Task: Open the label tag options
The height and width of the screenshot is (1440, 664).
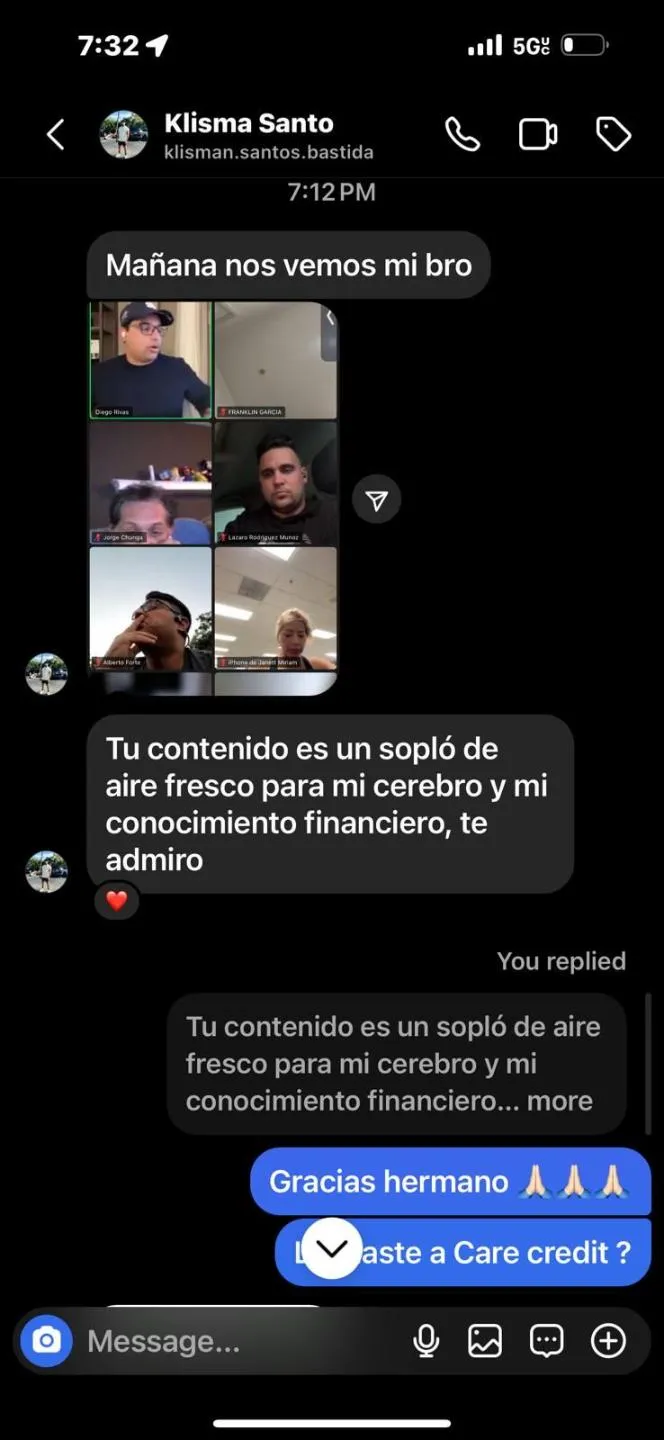Action: pos(613,134)
